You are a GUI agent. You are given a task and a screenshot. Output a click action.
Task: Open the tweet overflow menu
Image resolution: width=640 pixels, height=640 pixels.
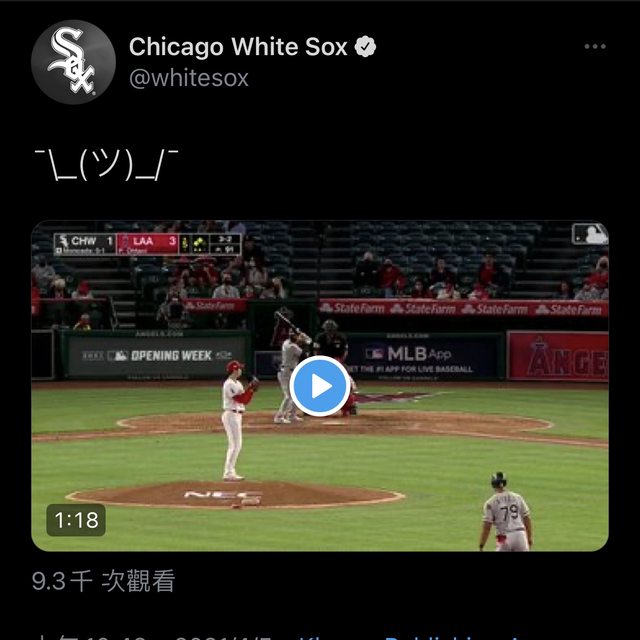coord(595,47)
